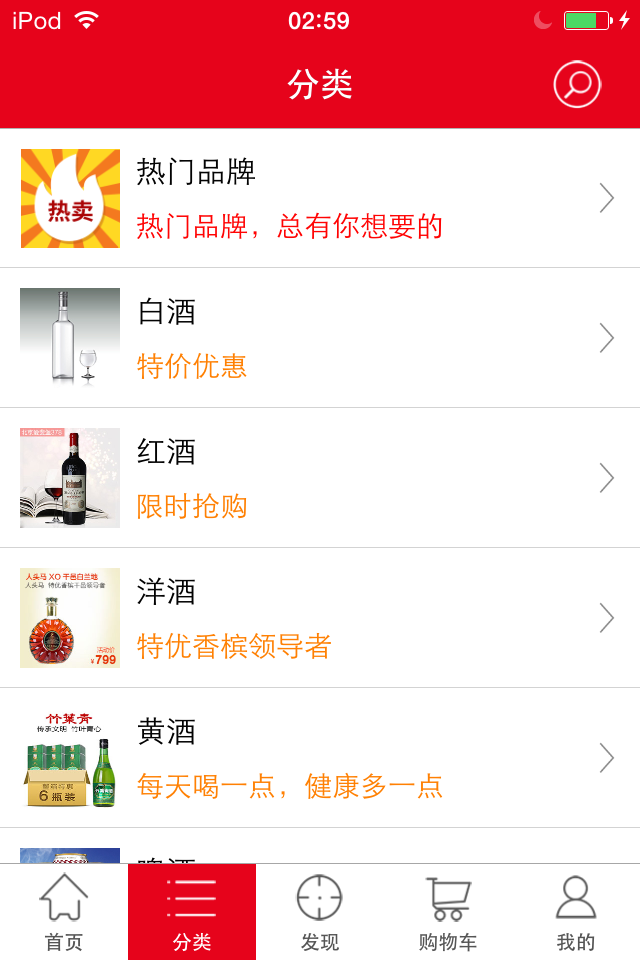Switch to the 首页 tab
This screenshot has width=640, height=960.
coord(64,912)
